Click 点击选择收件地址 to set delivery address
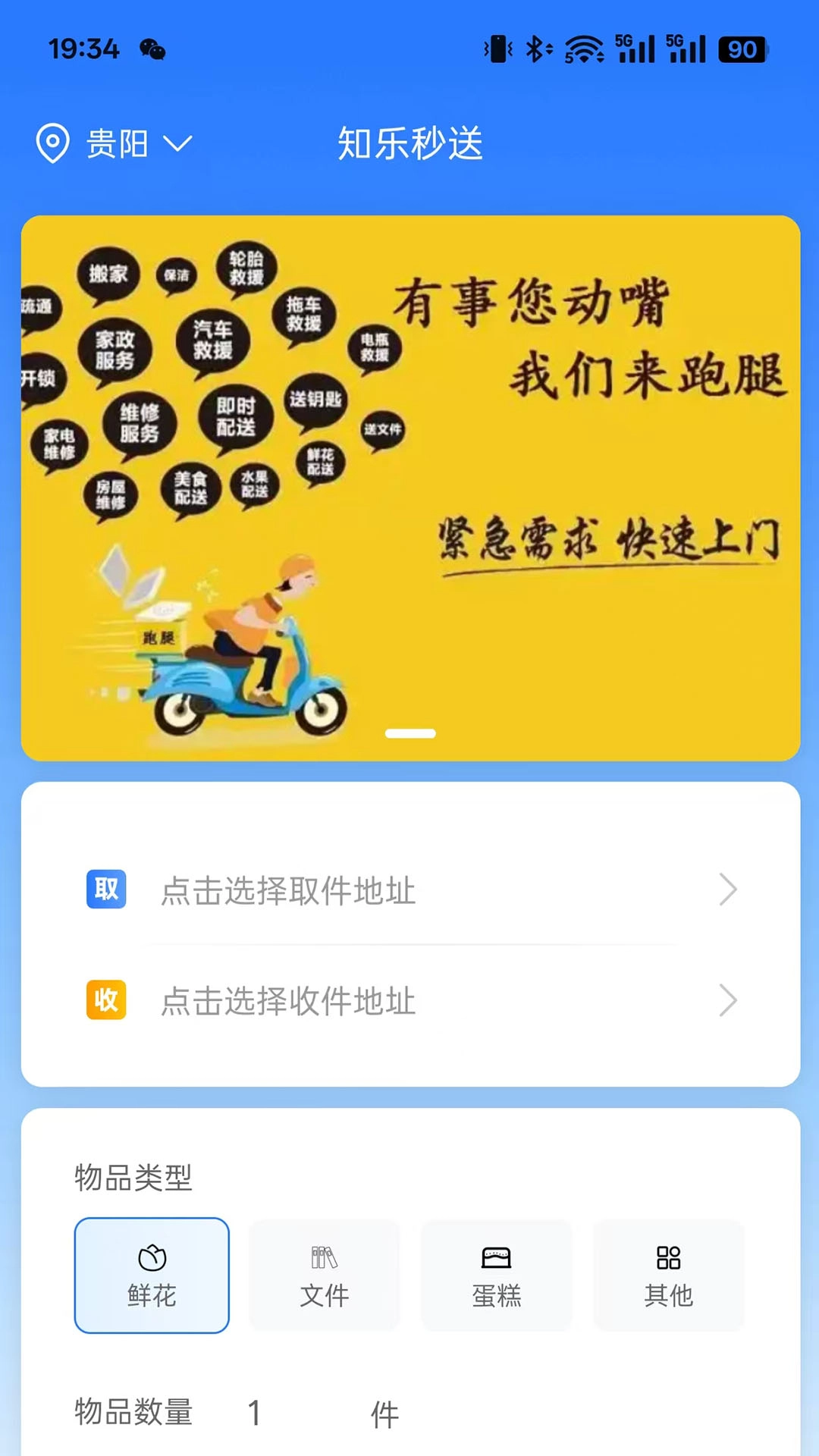Screen dimensions: 819x1456 pyautogui.click(x=288, y=1002)
